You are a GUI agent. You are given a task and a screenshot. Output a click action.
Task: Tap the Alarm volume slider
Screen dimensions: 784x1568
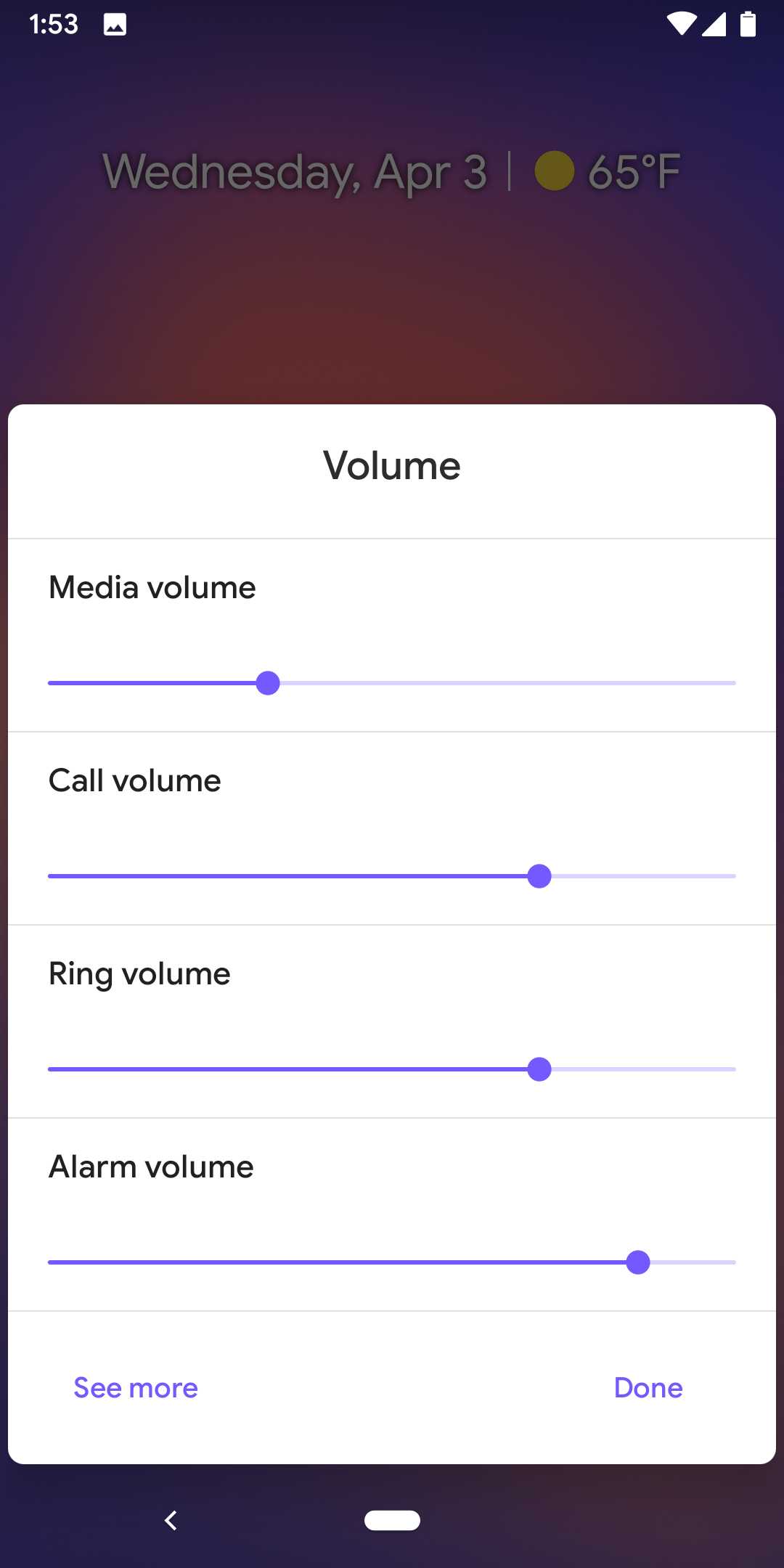coord(392,1262)
